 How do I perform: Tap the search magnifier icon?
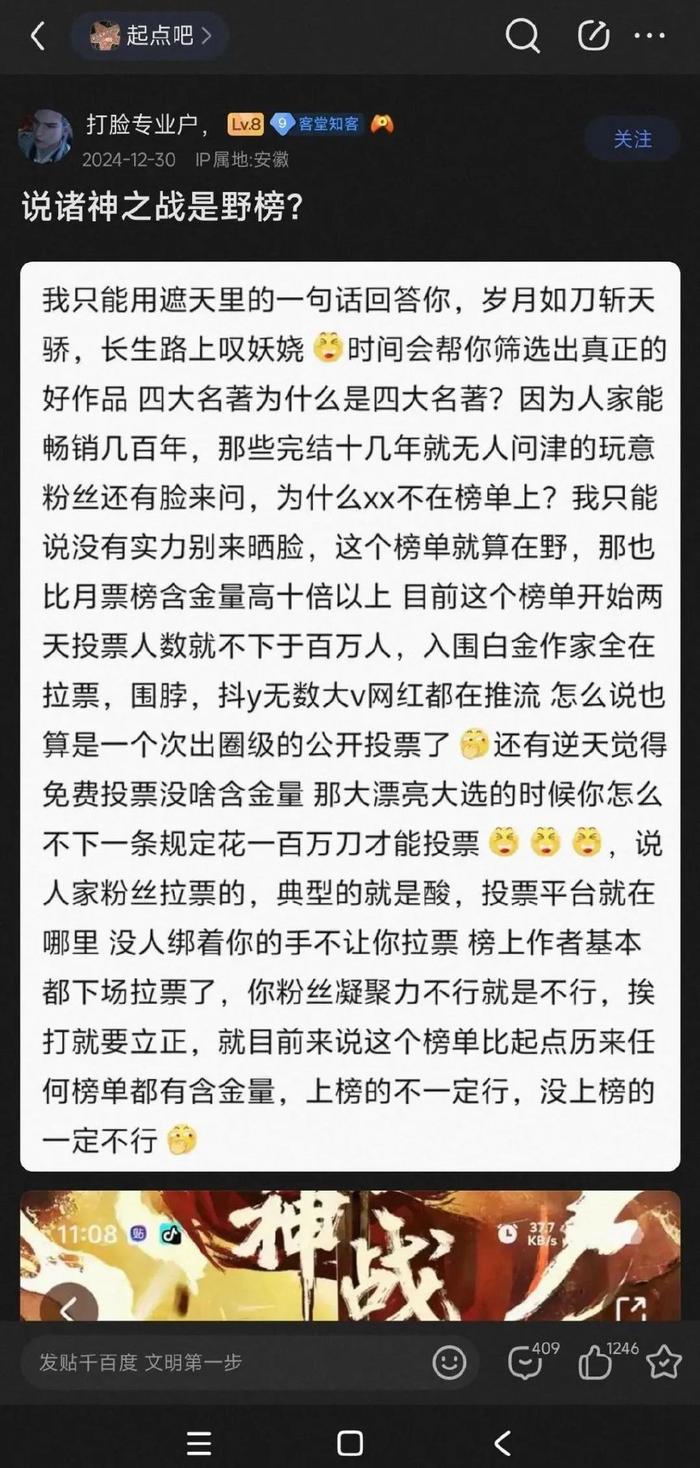point(522,37)
